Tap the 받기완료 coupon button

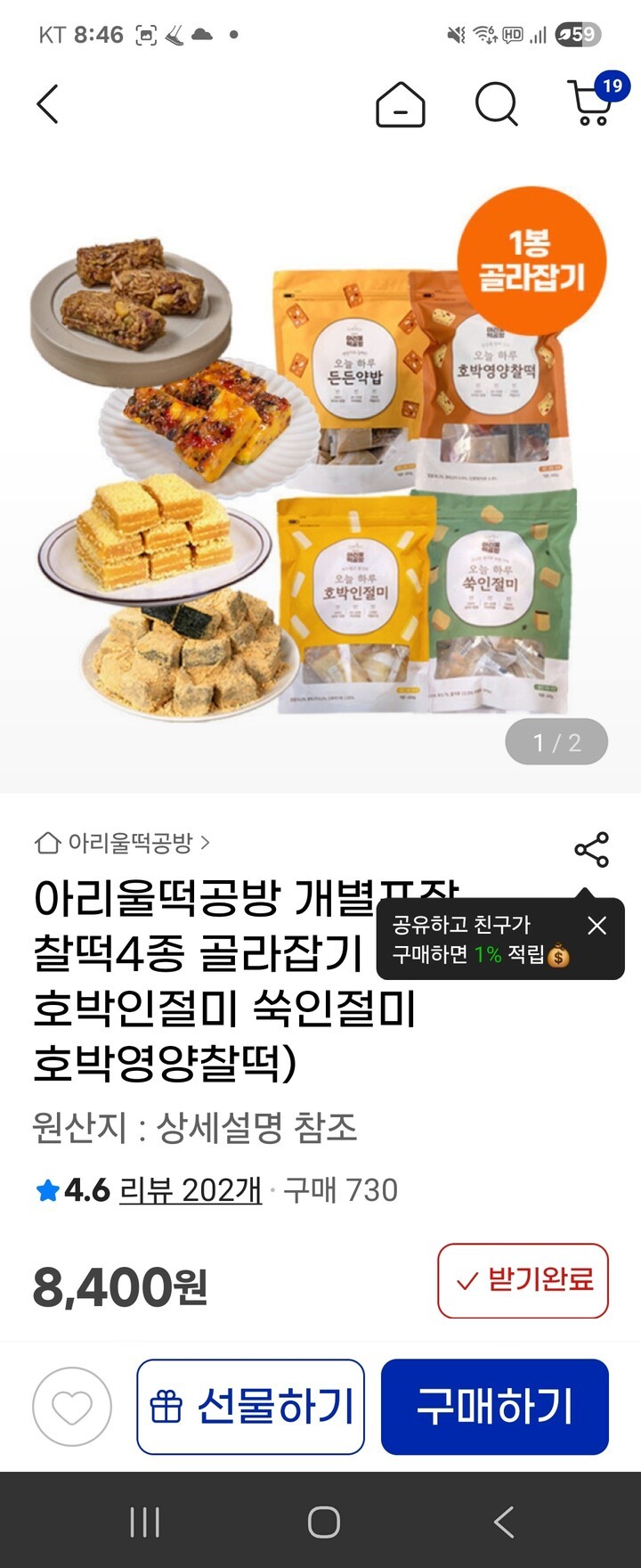tap(523, 1280)
